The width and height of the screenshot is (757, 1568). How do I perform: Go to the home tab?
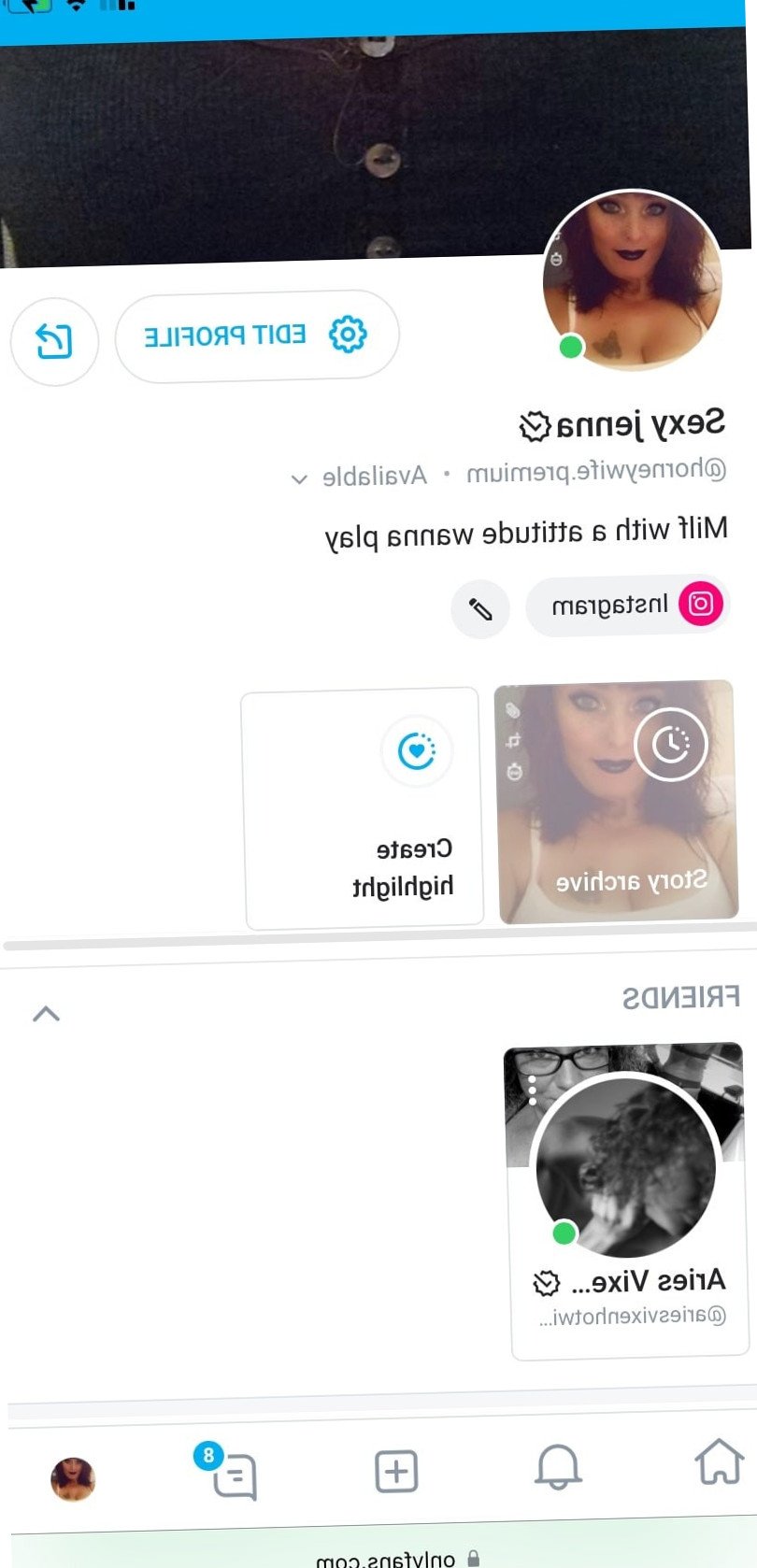point(718,1461)
